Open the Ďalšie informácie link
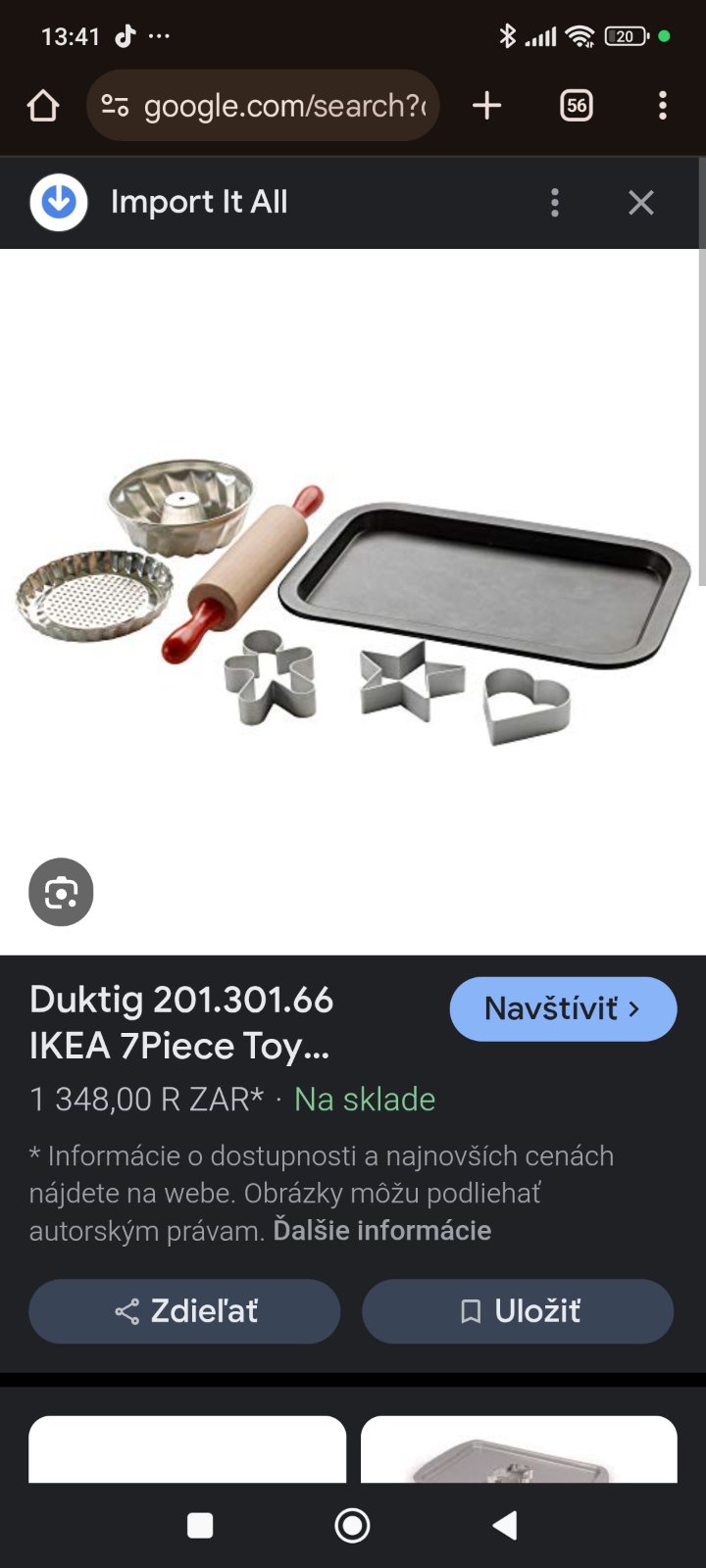706x1568 pixels. pos(381,1230)
